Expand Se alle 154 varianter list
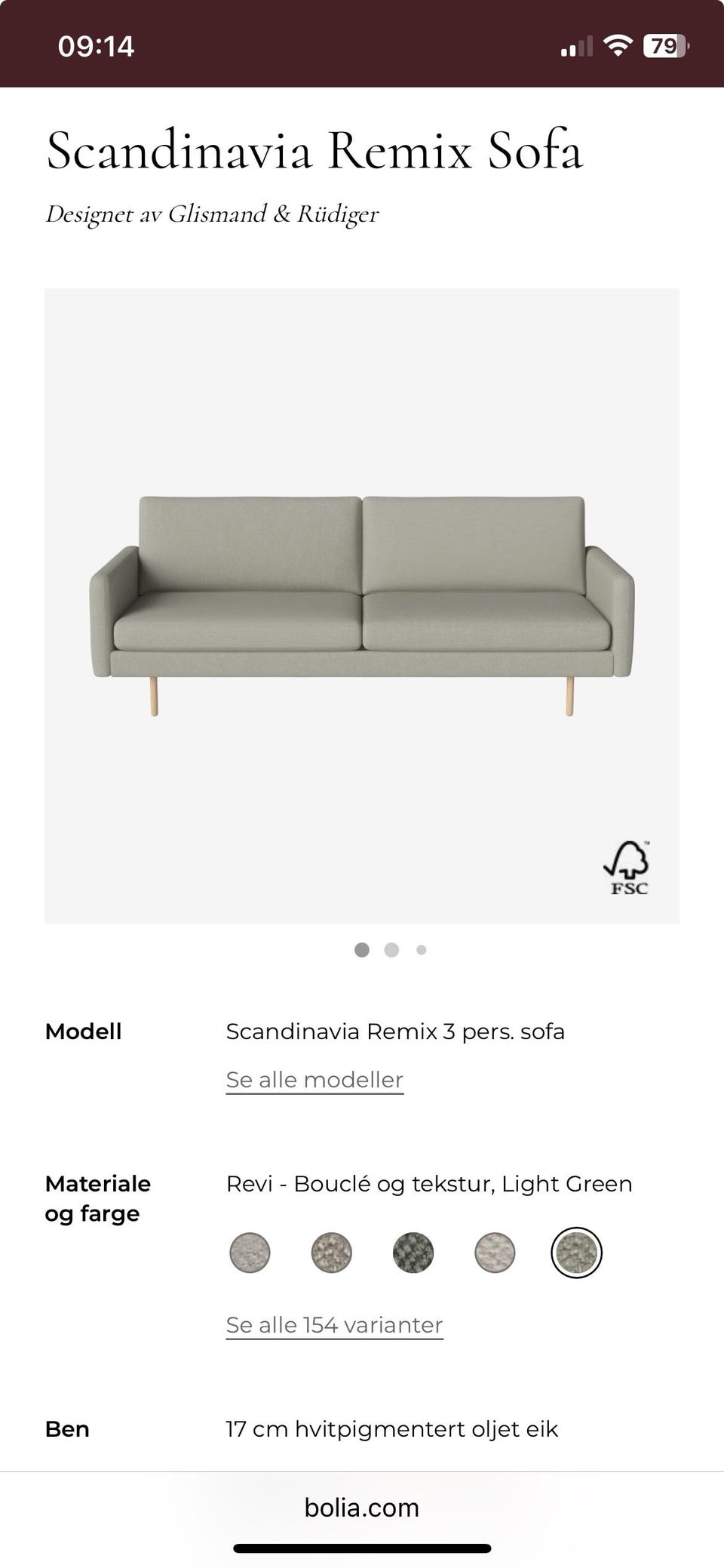 [x=333, y=1324]
